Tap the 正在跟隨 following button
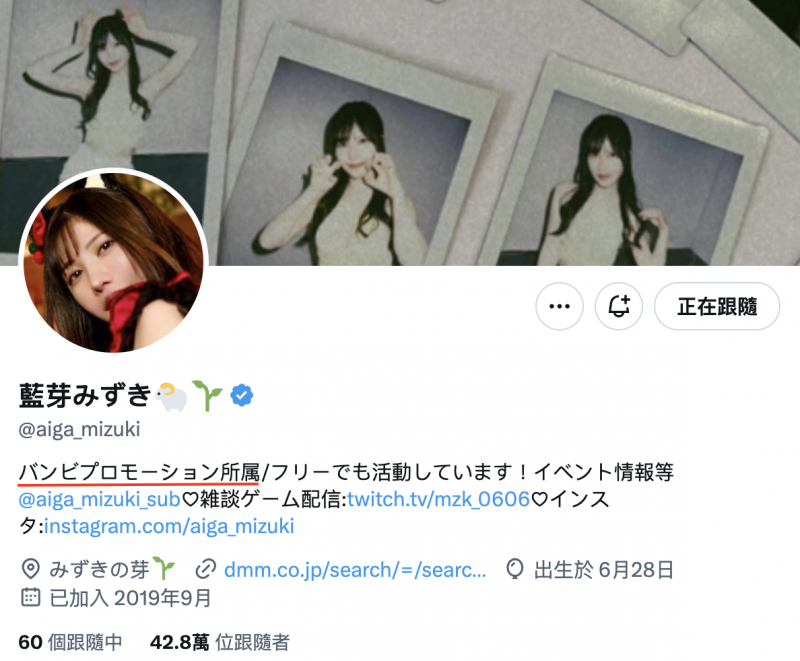Screen dimensions: 800x661 click(717, 306)
